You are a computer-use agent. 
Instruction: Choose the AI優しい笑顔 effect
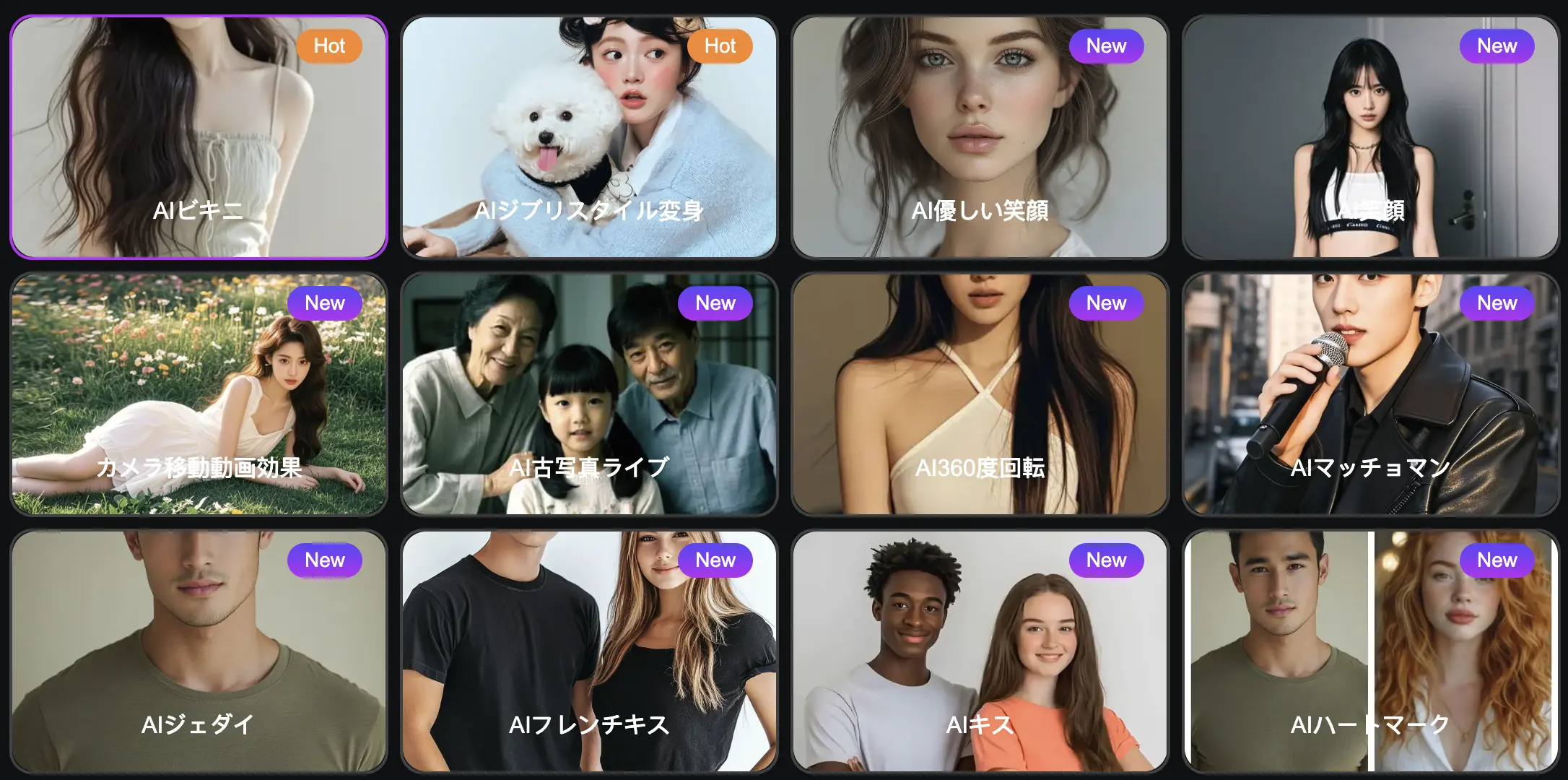[980, 137]
